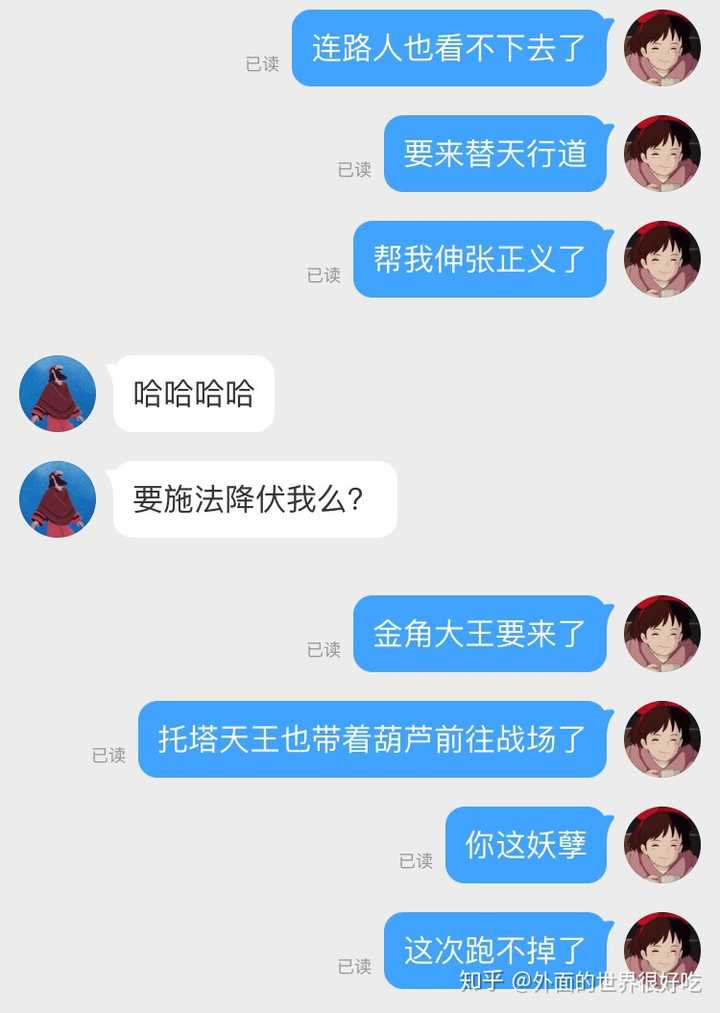
Task: Open your avatar beside "帮我伸张正义了"
Action: [661, 260]
